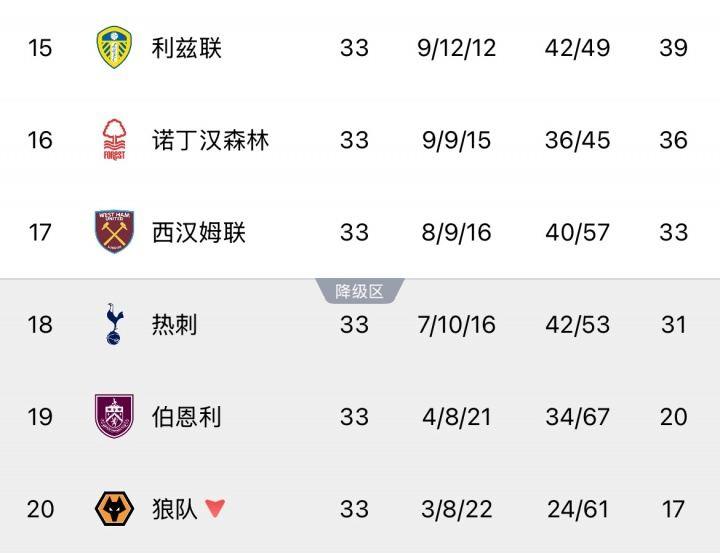Open the Nottingham Forest (诺丁汉森林) row
Viewport: 720px width, 553px height.
point(210,140)
